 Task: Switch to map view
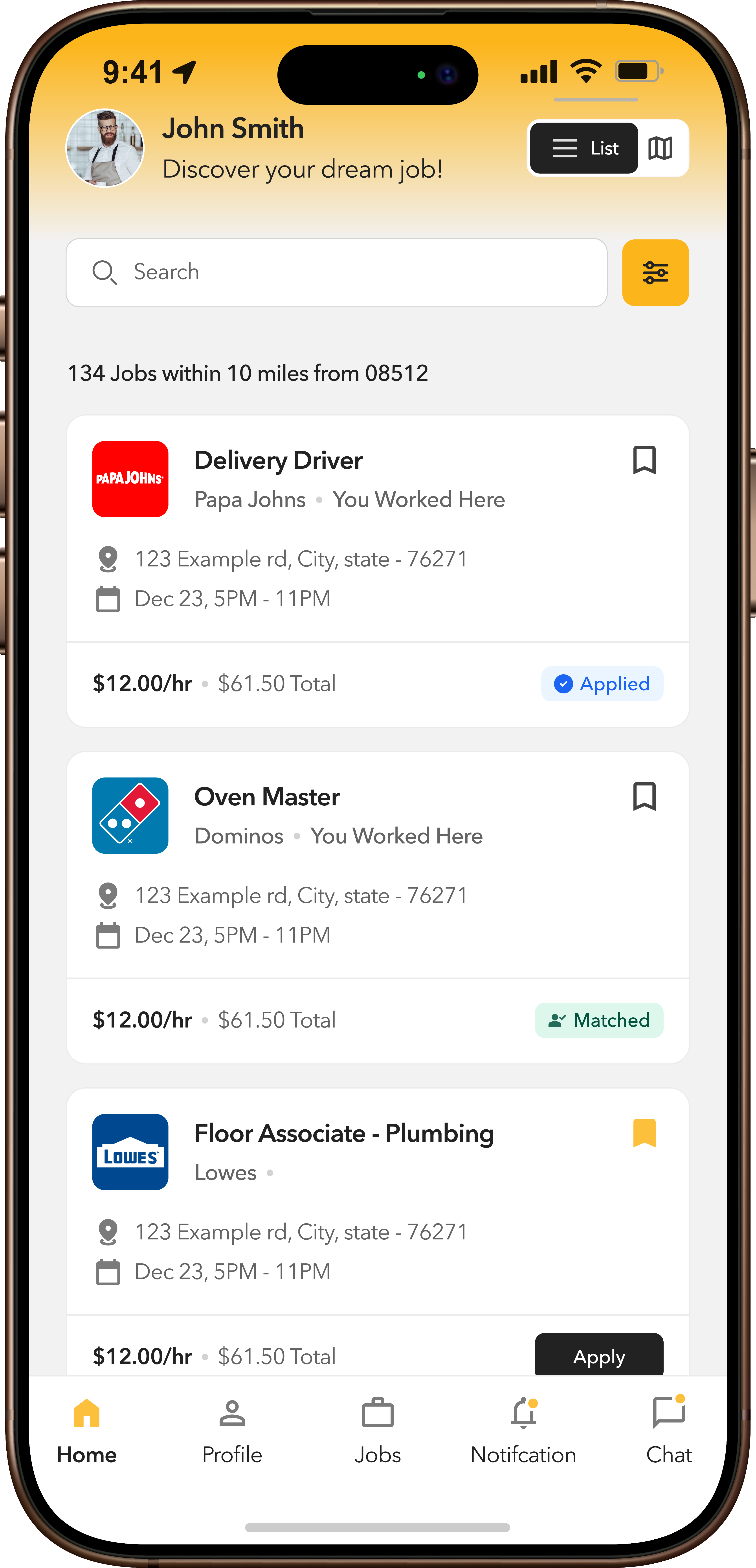click(661, 148)
